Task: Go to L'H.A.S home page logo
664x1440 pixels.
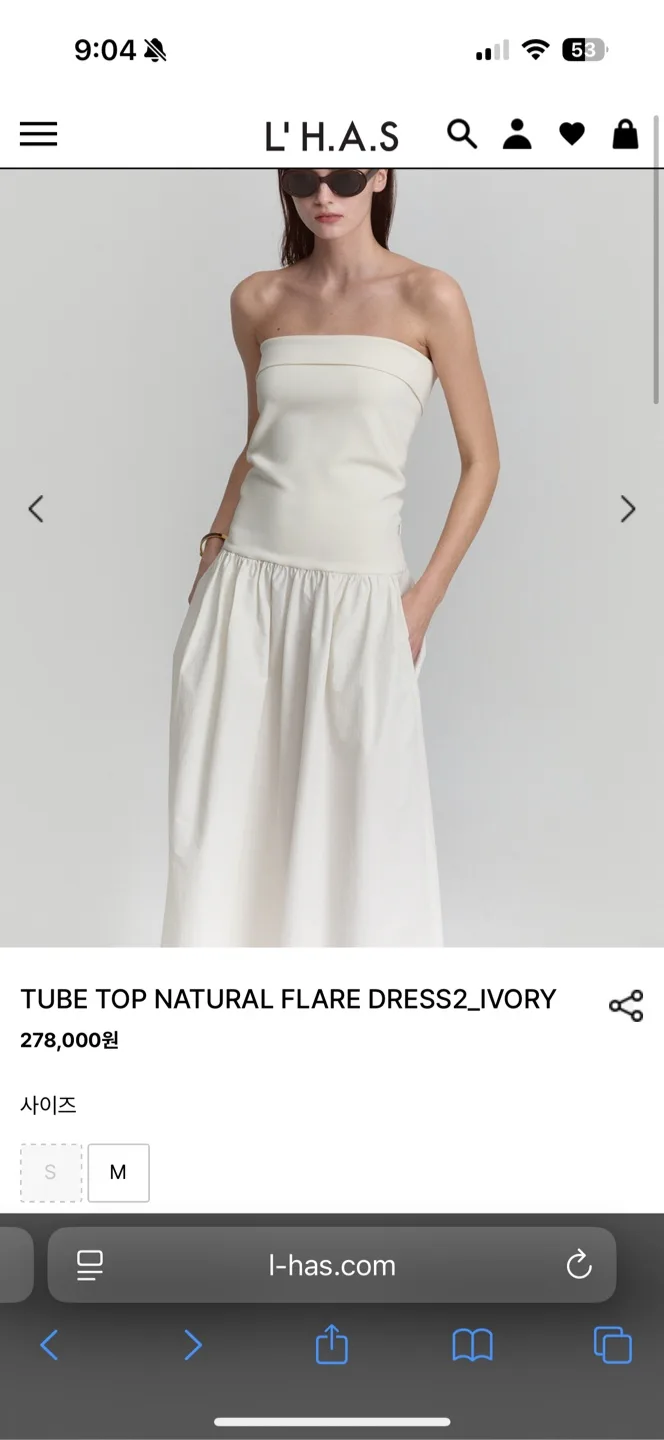Action: click(331, 136)
